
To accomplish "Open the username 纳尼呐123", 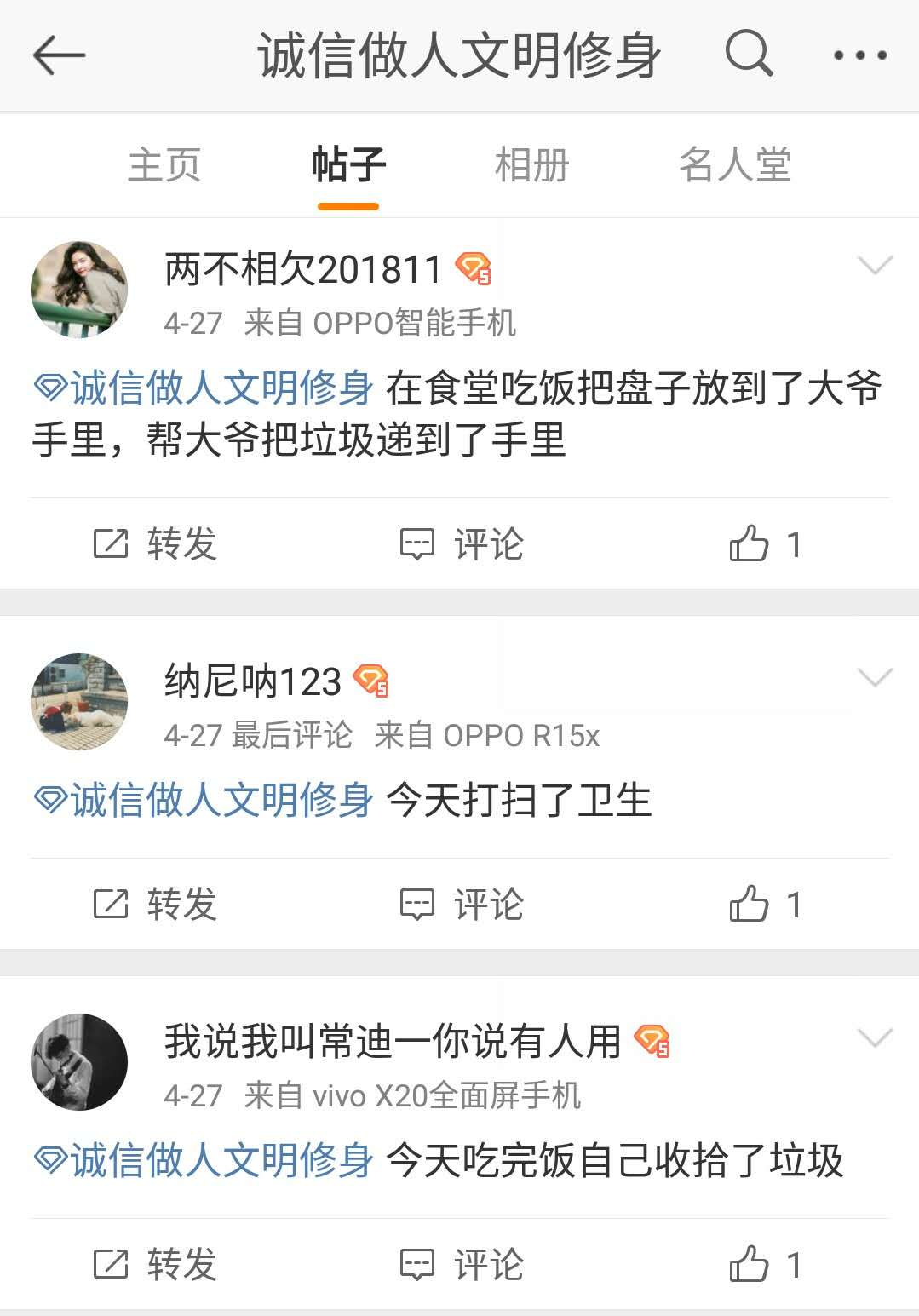I will pyautogui.click(x=253, y=681).
